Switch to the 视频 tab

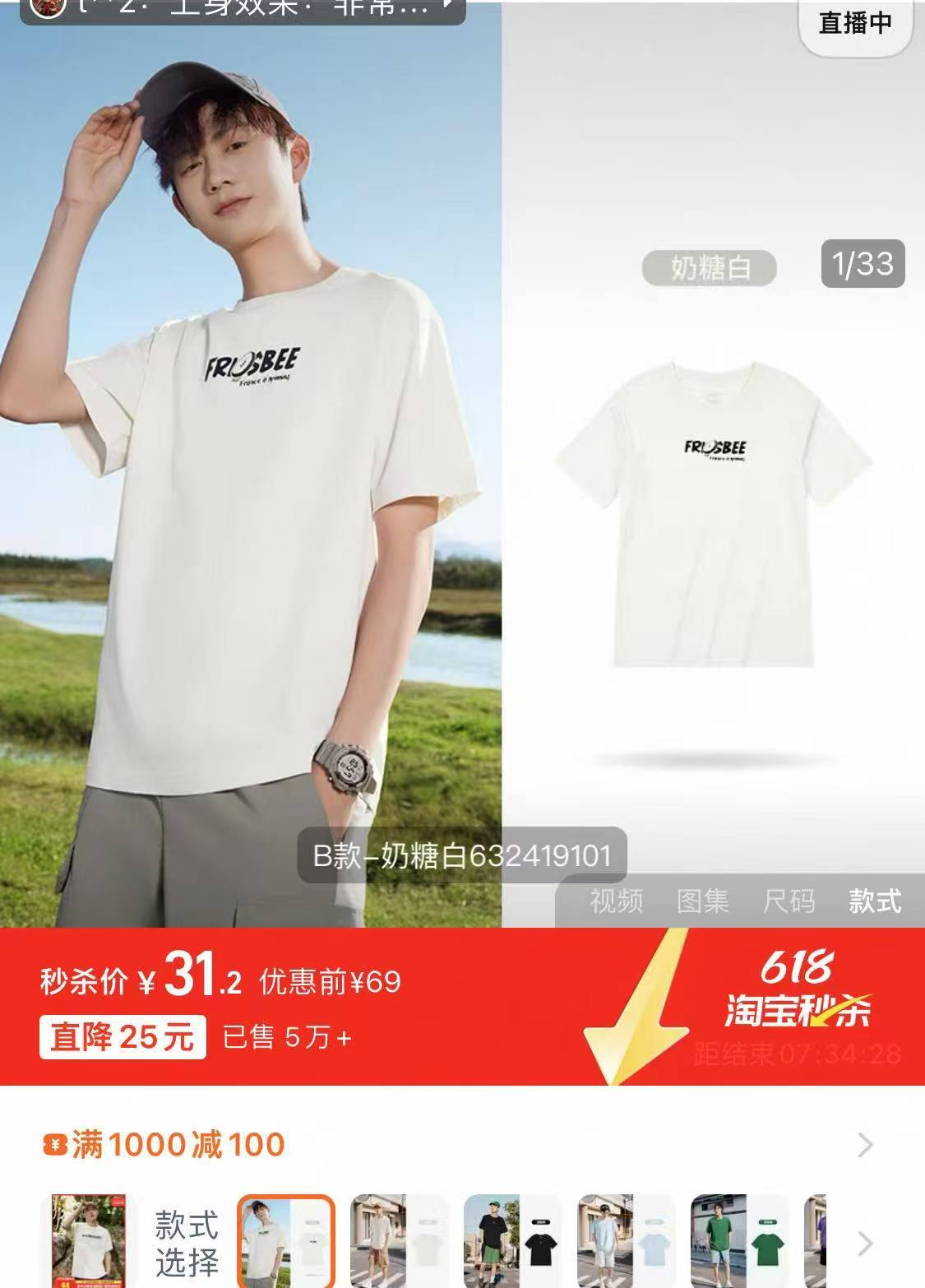pyautogui.click(x=616, y=901)
